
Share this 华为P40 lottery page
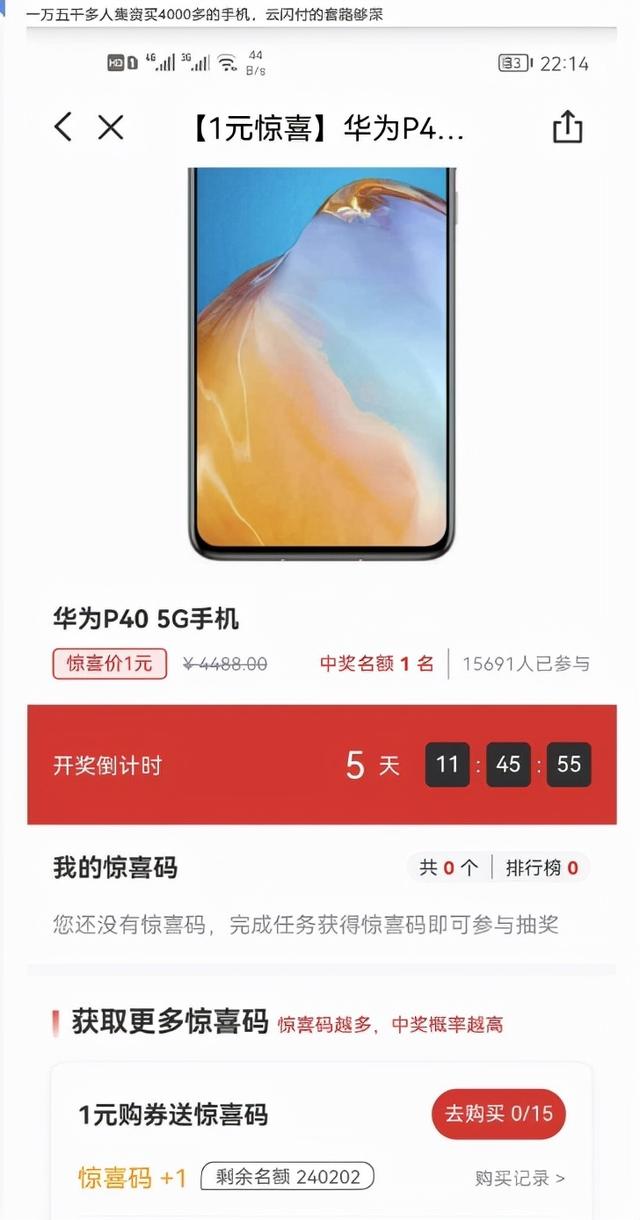(567, 127)
